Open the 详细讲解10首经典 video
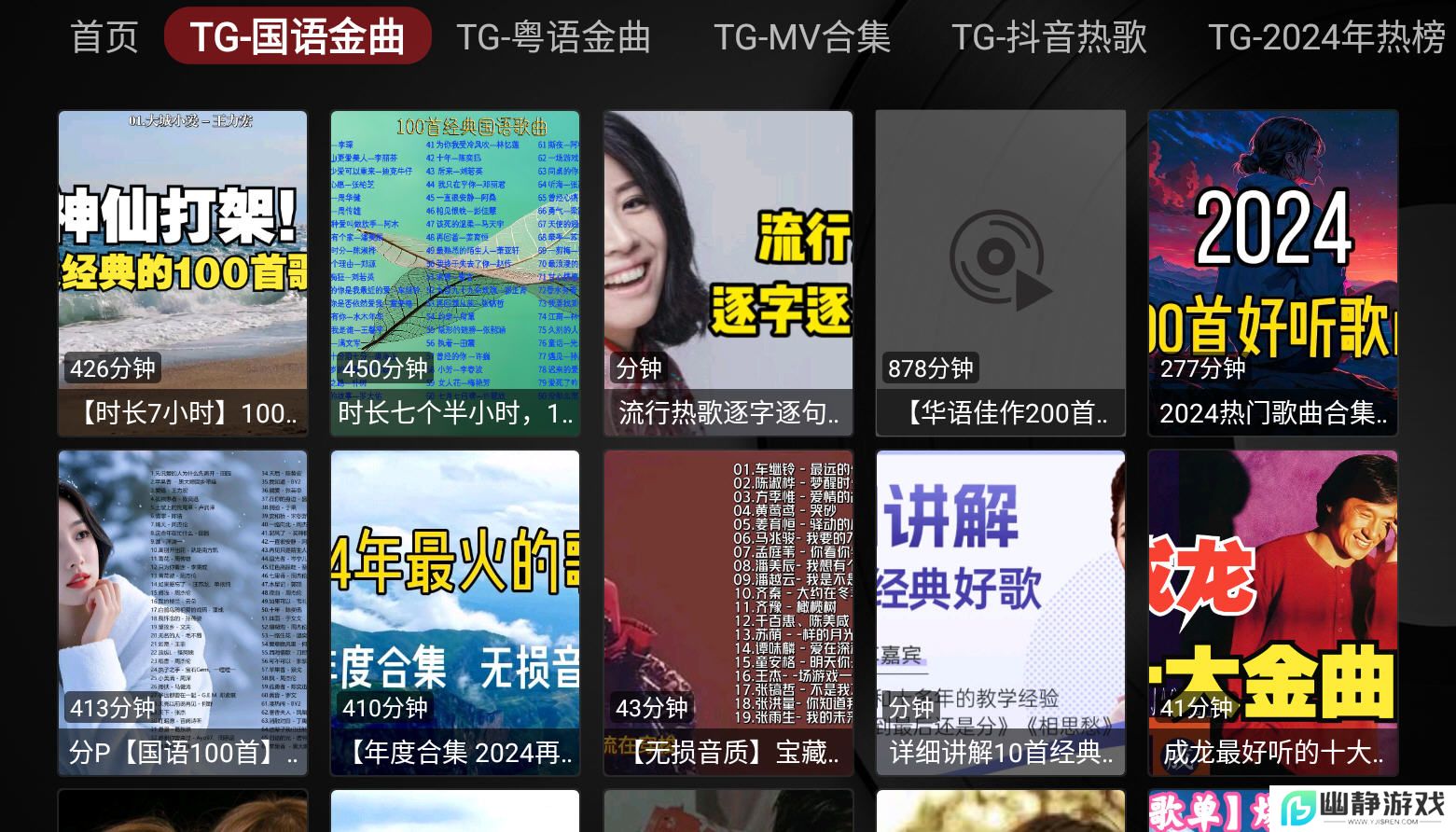This screenshot has width=1456, height=832. tap(1000, 613)
